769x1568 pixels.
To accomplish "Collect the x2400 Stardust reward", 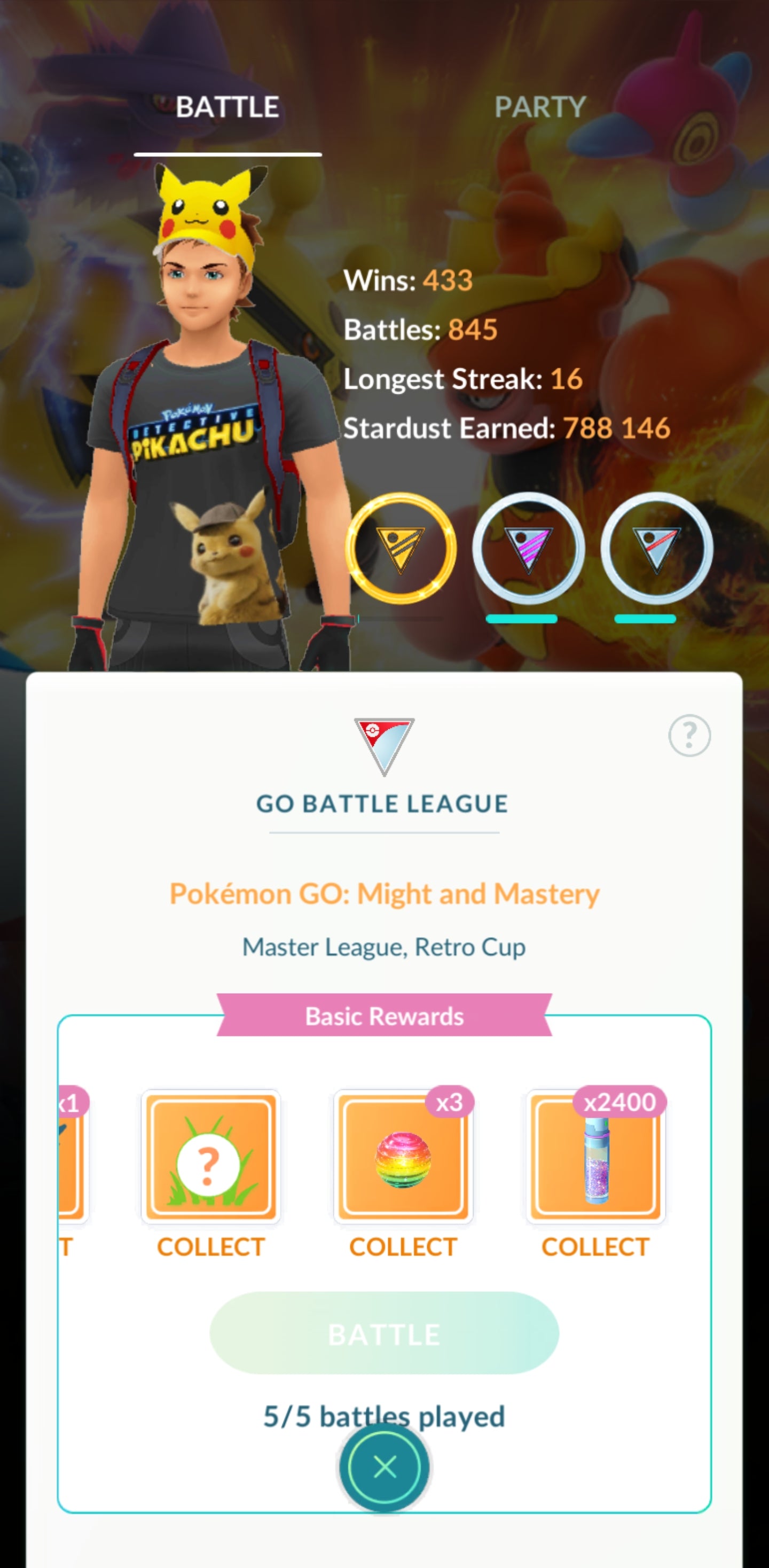I will 595,1157.
